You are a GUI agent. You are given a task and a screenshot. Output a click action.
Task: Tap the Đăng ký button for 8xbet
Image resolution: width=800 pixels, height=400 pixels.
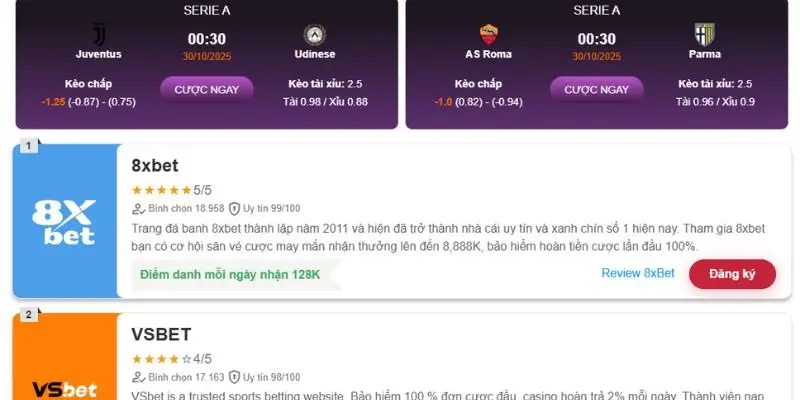(732, 273)
